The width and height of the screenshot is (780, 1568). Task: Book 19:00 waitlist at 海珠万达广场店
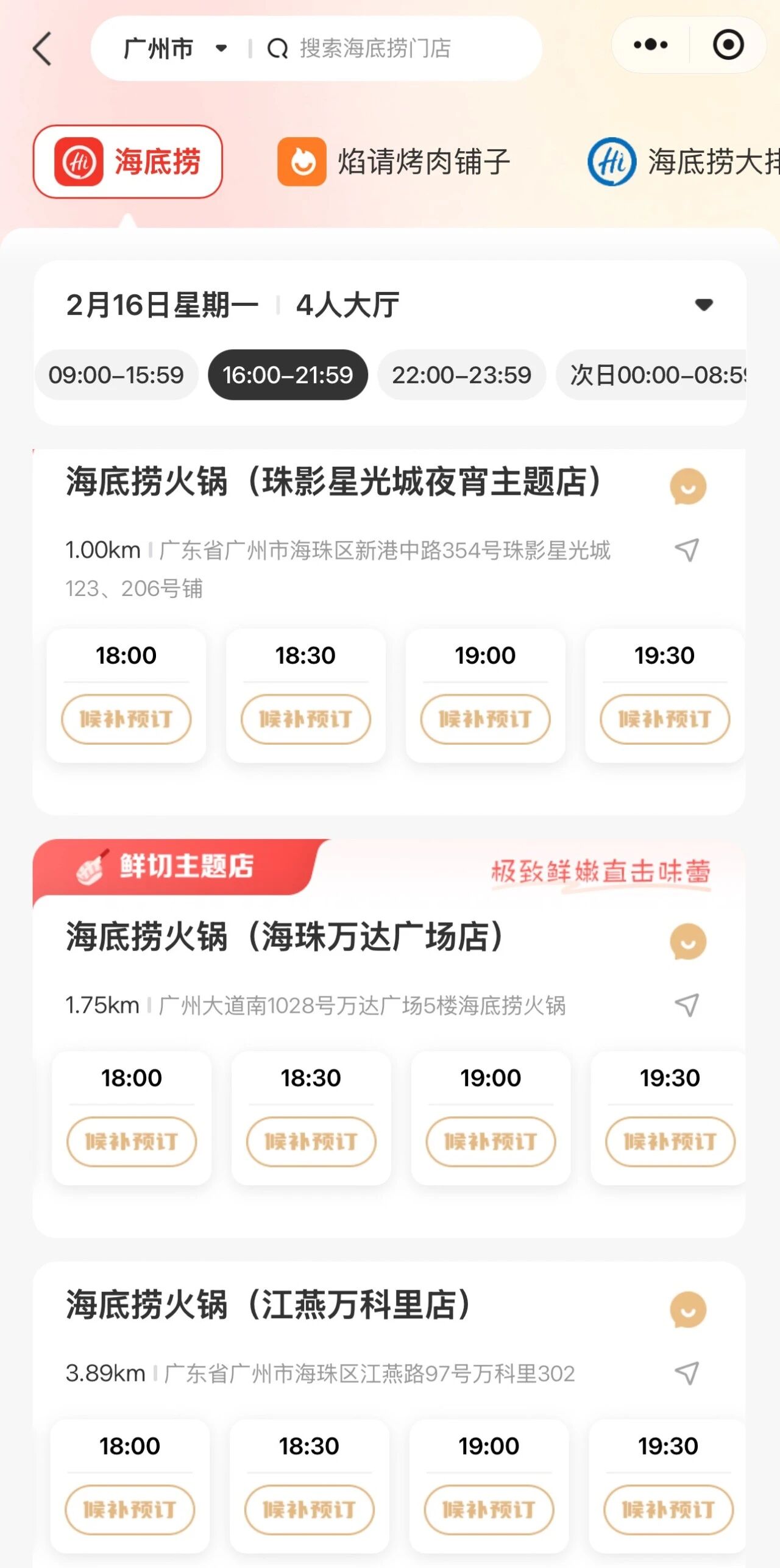pos(491,1141)
